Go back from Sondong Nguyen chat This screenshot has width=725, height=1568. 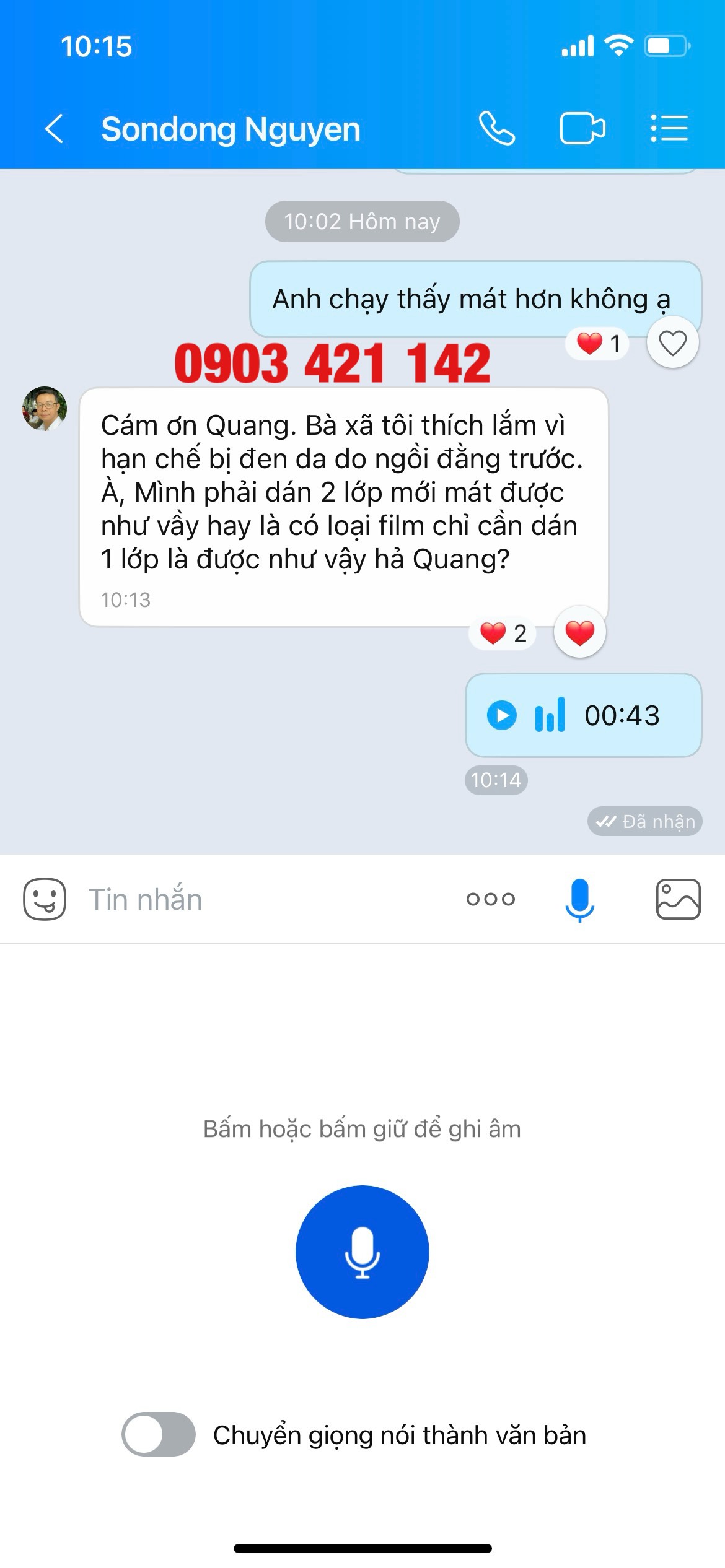click(55, 129)
